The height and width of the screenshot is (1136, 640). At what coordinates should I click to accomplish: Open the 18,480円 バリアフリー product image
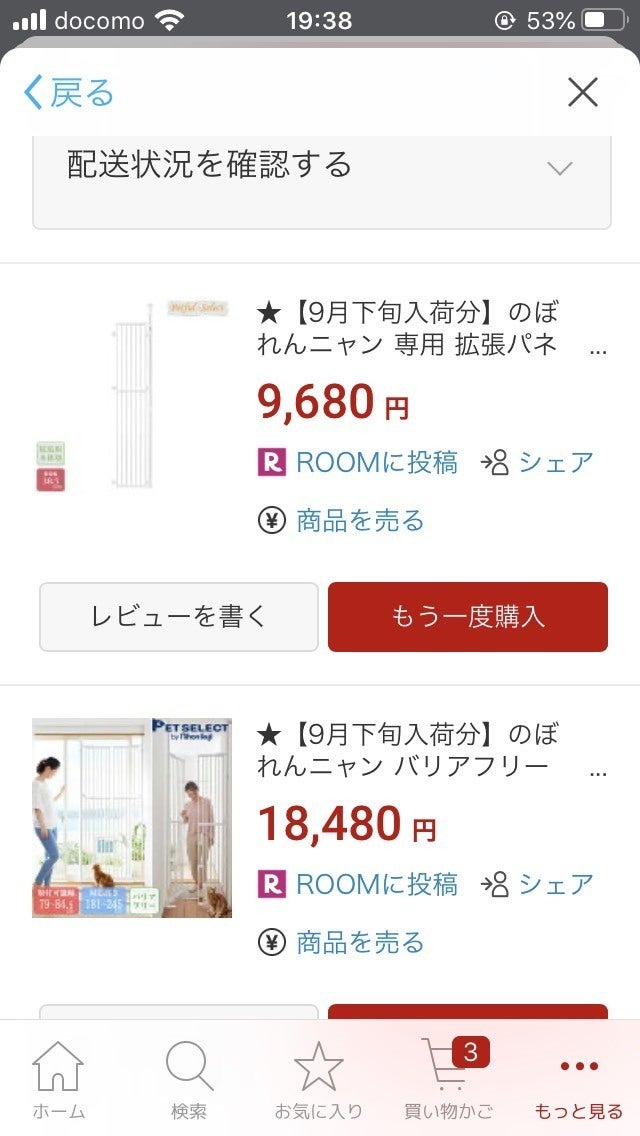[x=132, y=818]
